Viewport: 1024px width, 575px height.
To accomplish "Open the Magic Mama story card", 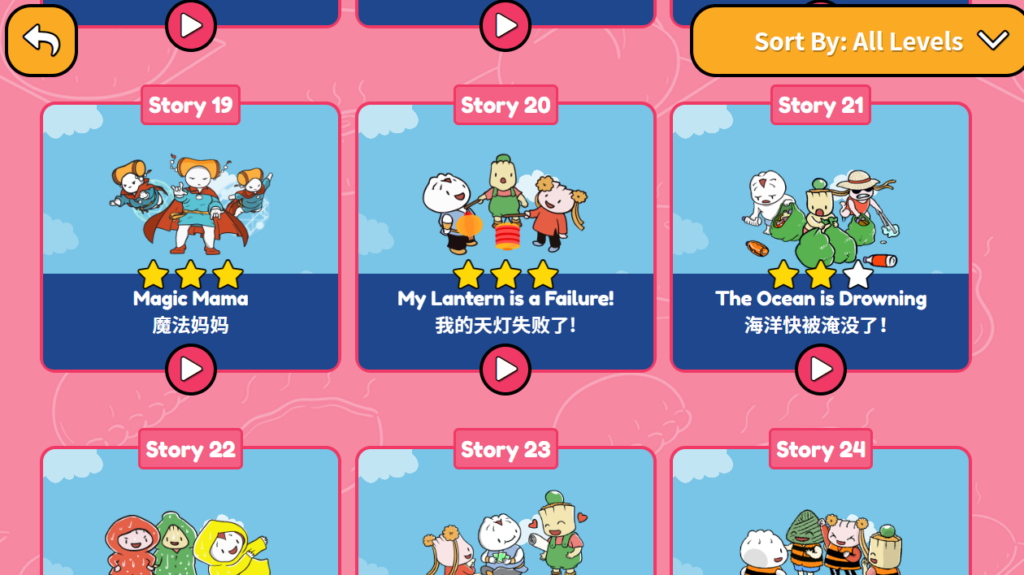I will tap(190, 210).
